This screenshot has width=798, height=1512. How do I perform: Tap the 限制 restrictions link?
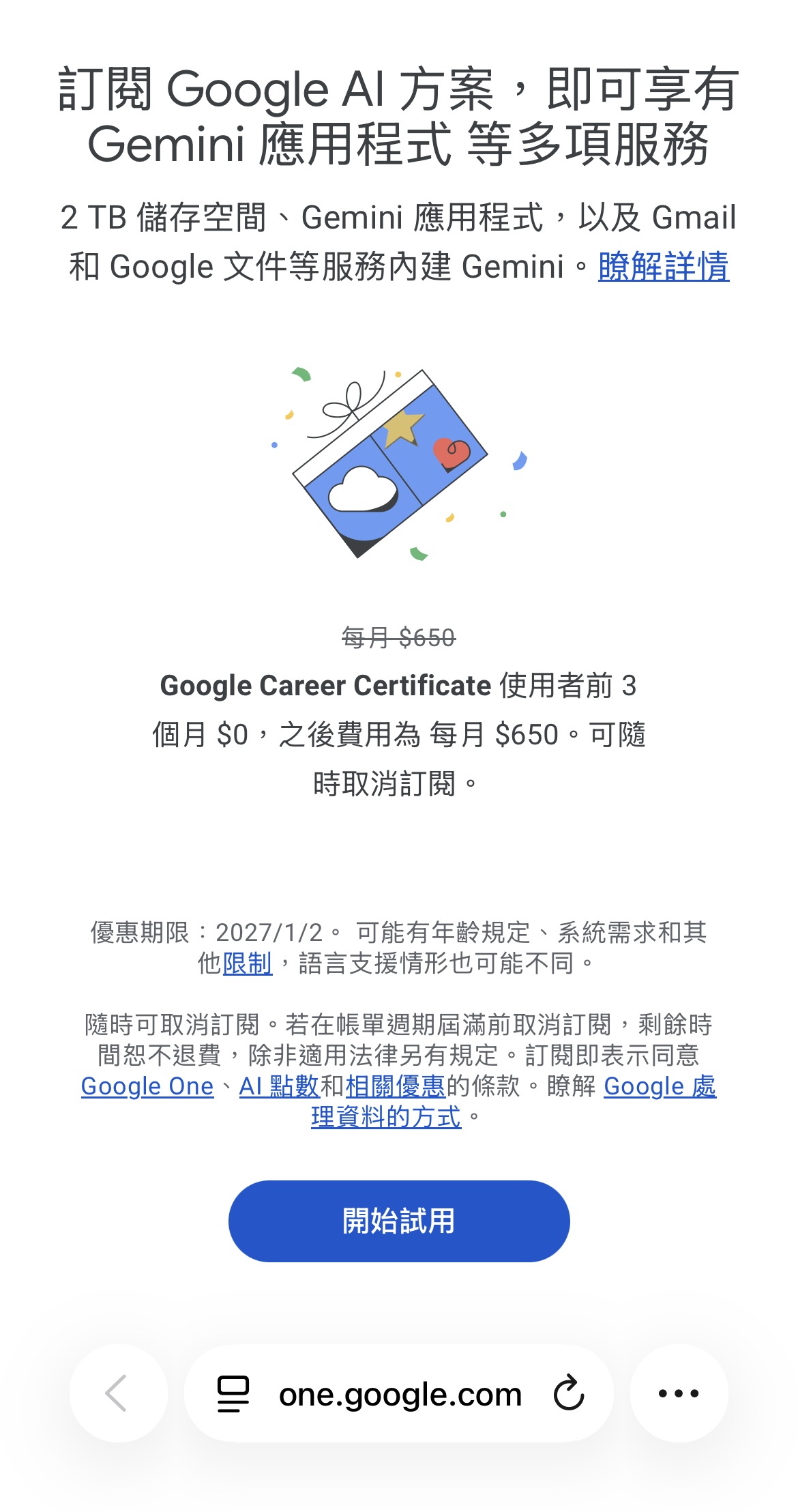point(248,963)
